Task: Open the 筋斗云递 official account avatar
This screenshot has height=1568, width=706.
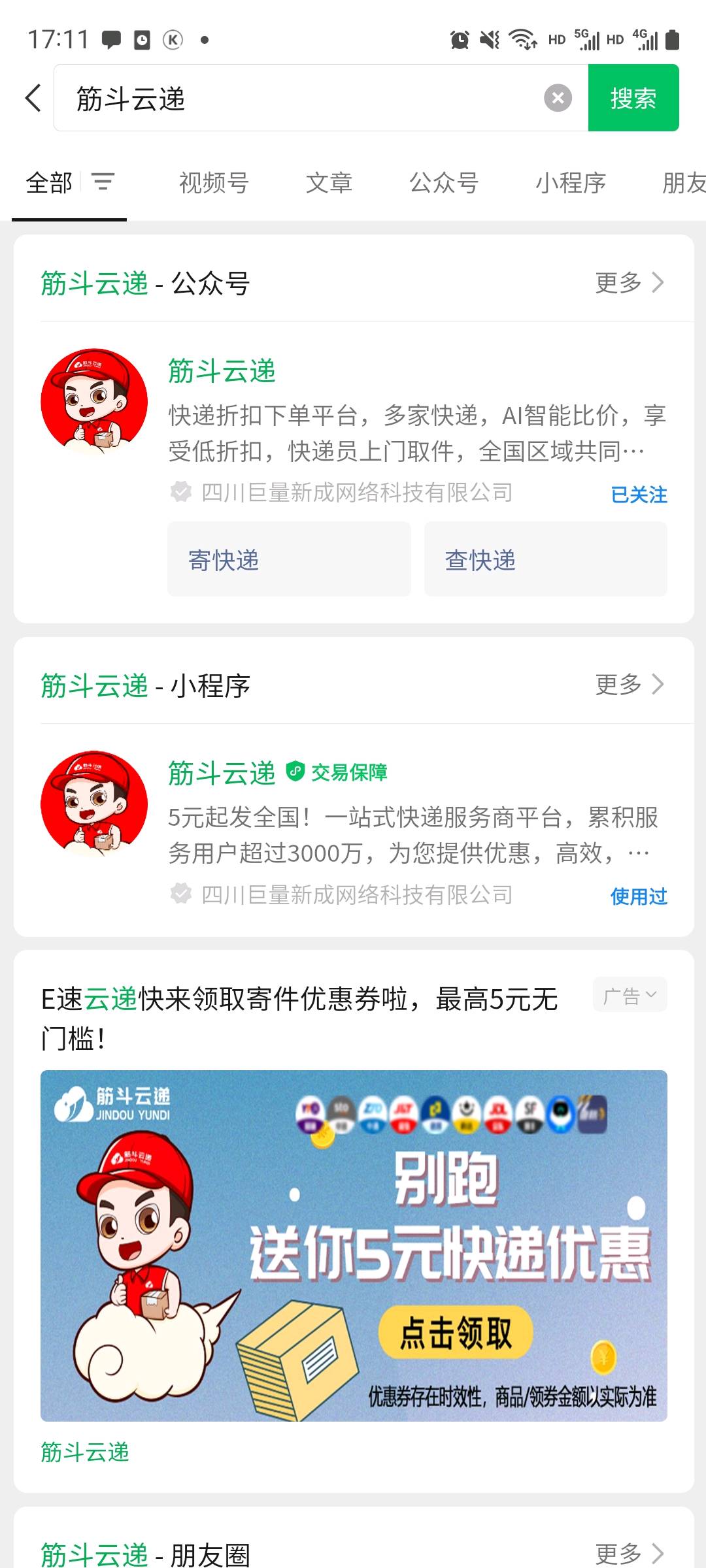Action: pyautogui.click(x=95, y=405)
